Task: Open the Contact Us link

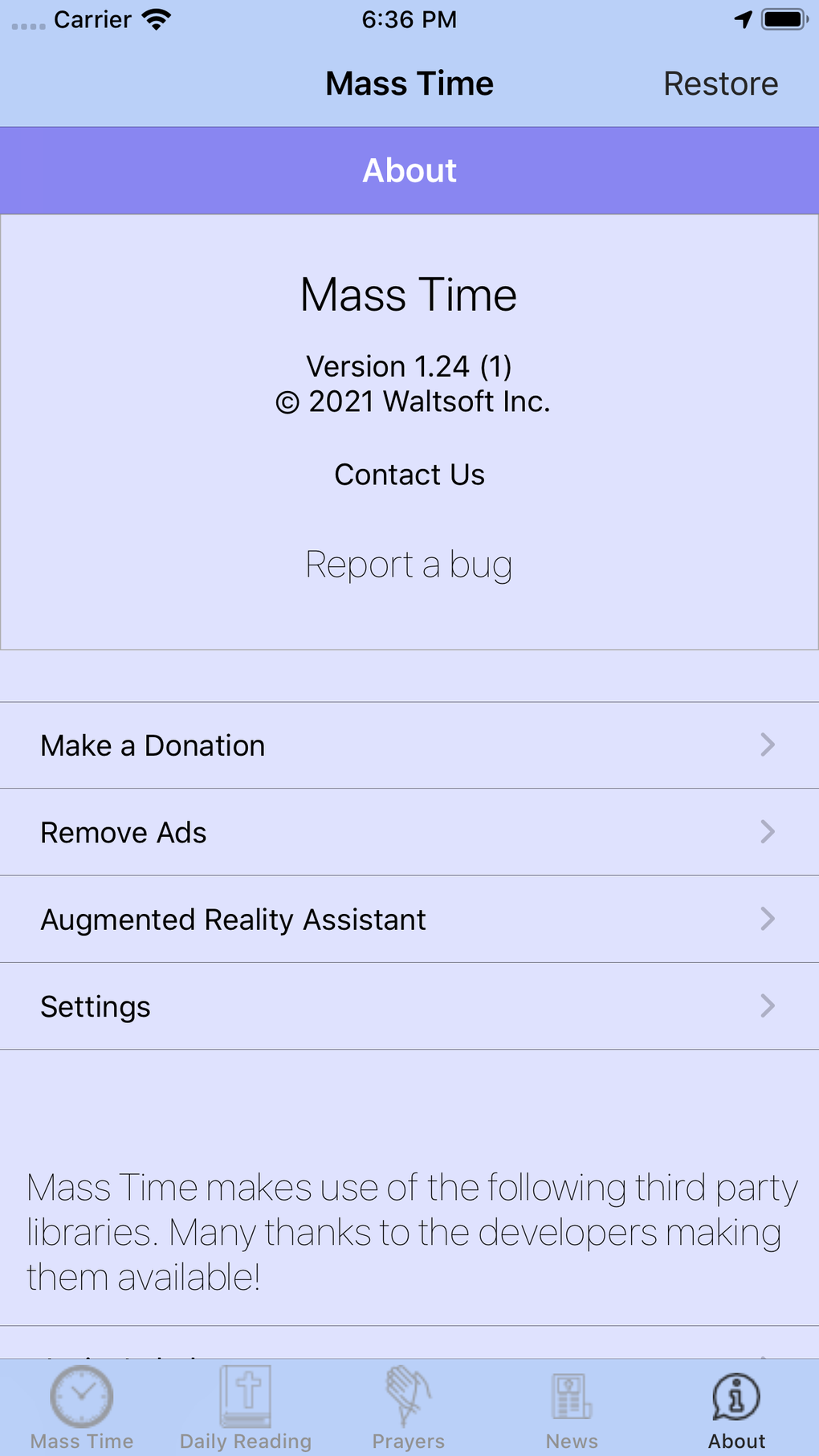Action: 409,475
